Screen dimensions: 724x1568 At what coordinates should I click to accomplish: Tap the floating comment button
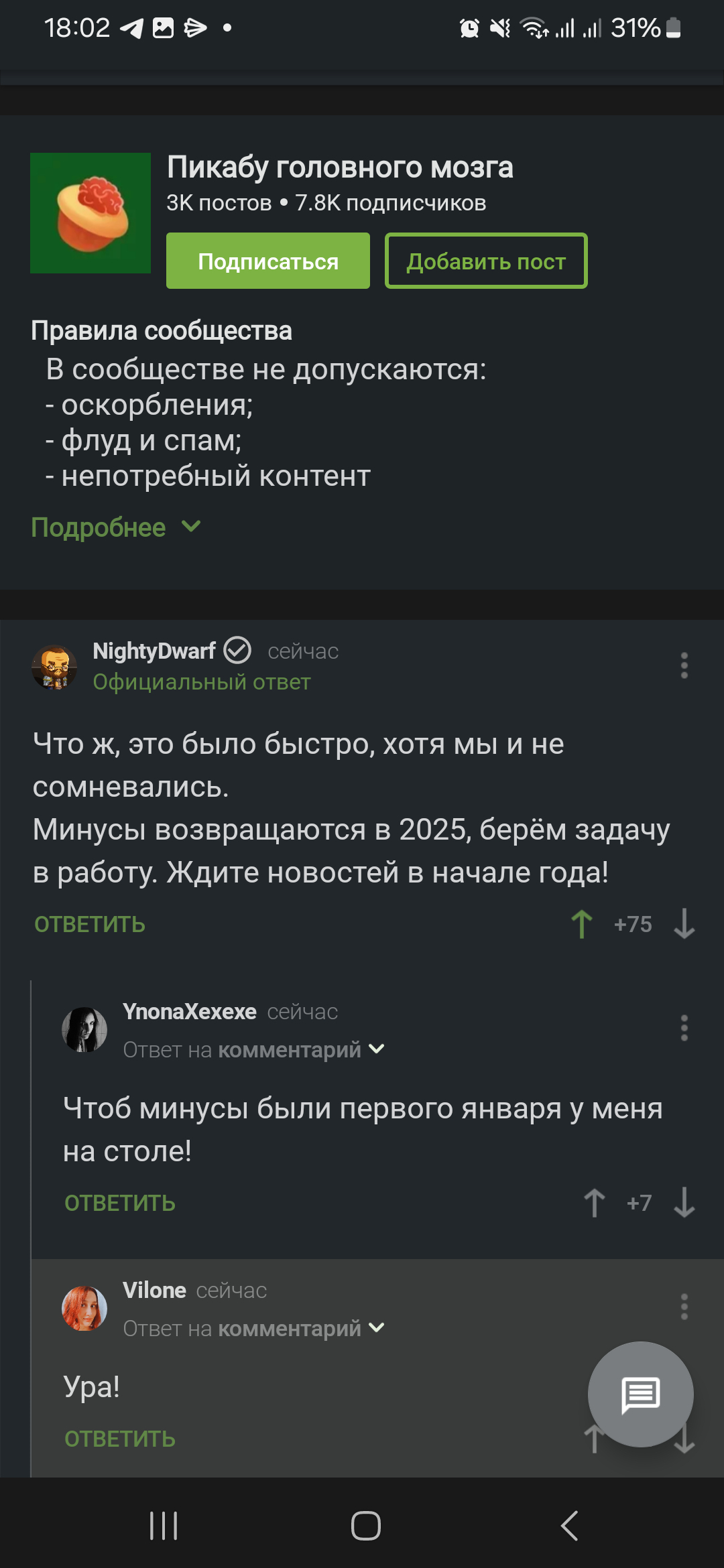tap(640, 1394)
